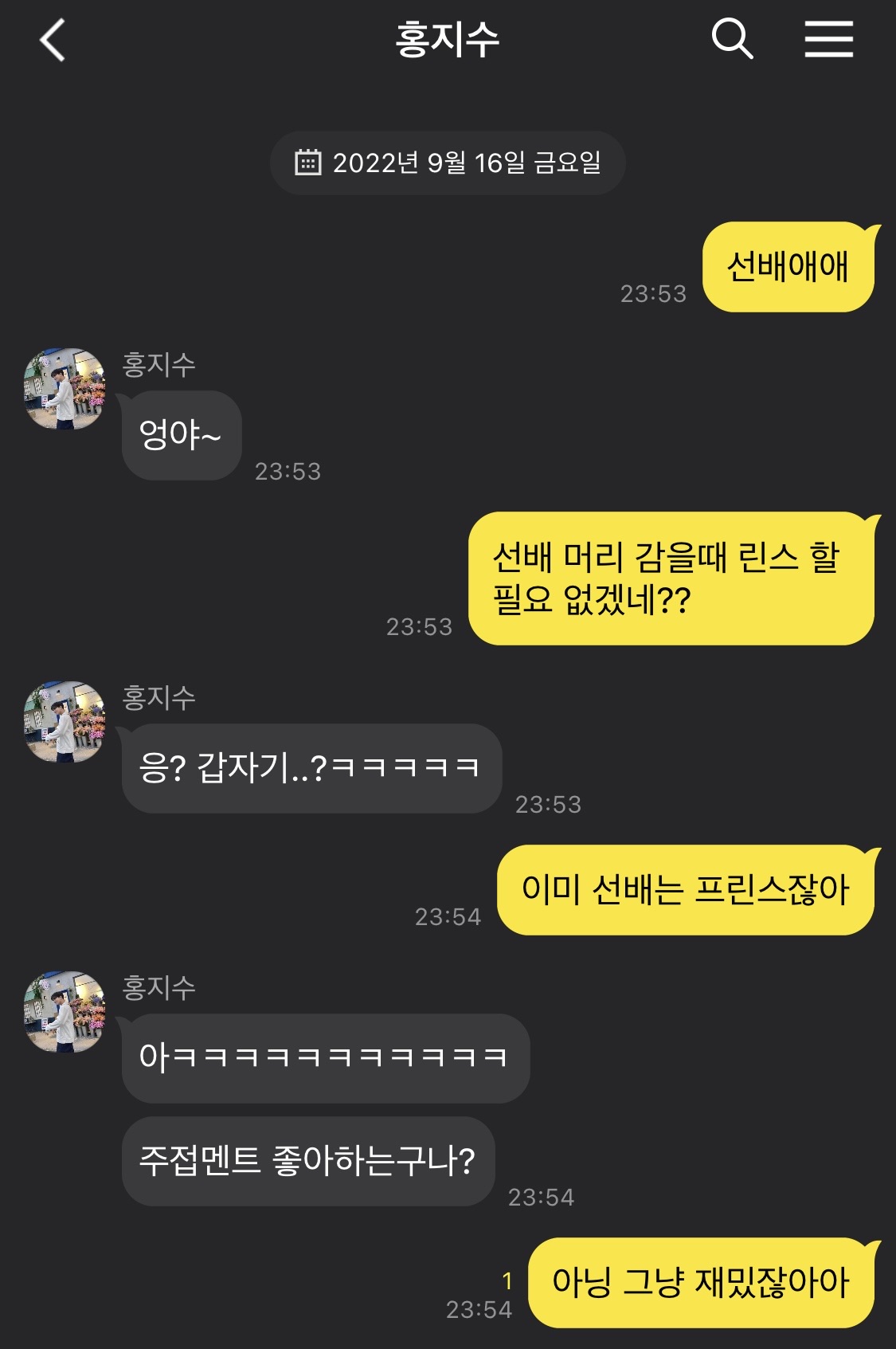Screen dimensions: 896x1349
Task: Open the chat room hamburger menu
Action: tap(828, 39)
